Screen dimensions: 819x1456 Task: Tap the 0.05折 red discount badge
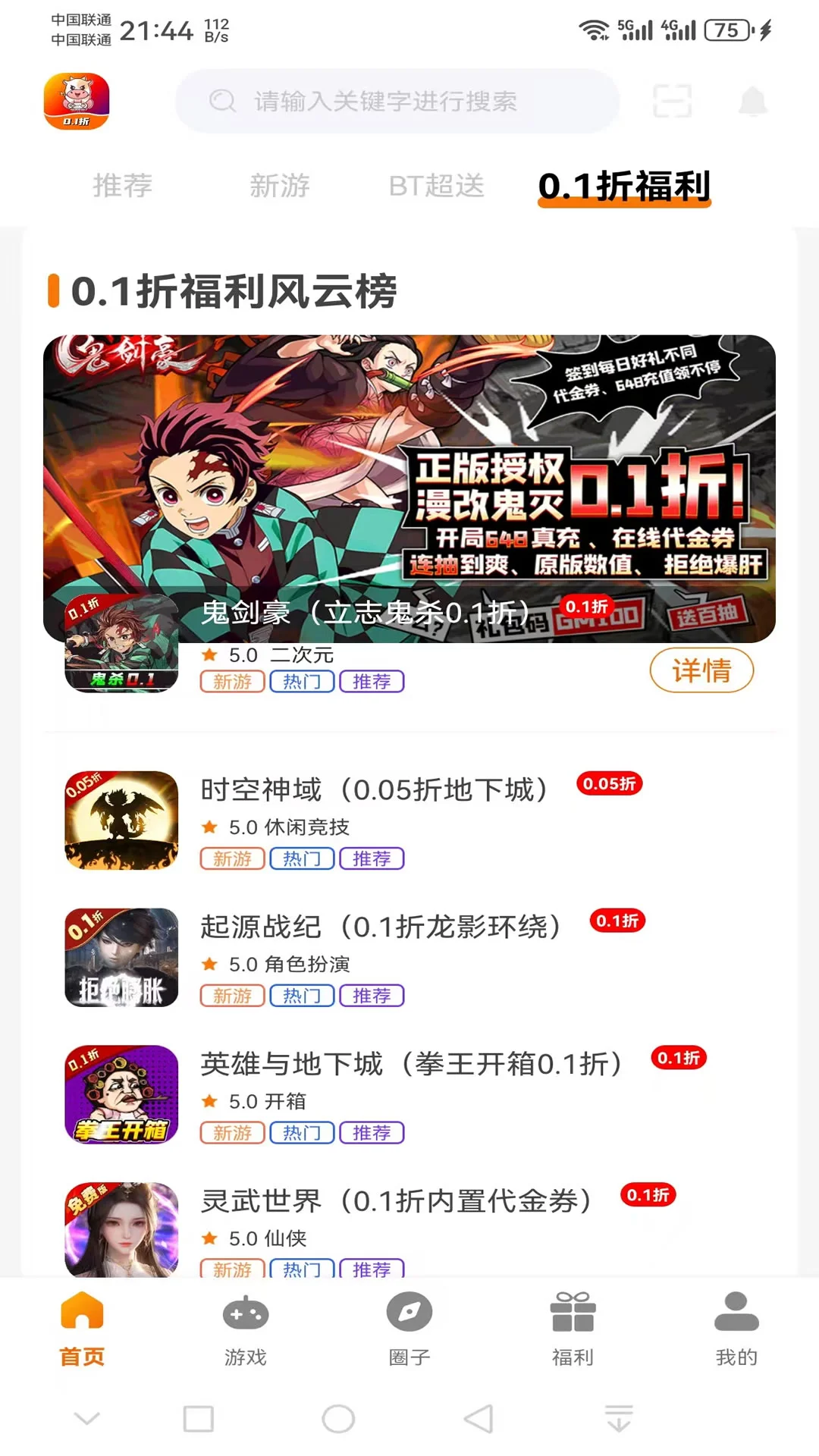coord(610,785)
